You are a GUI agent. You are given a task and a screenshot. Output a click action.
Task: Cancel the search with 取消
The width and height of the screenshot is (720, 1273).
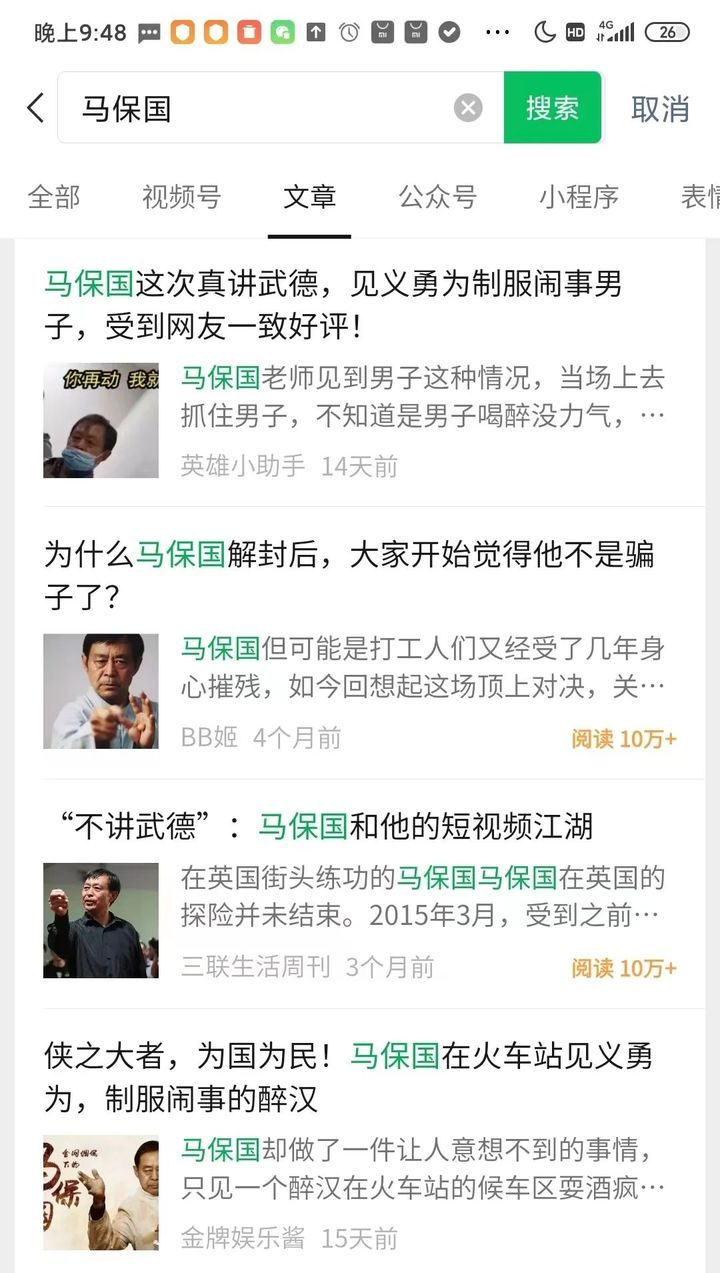660,108
